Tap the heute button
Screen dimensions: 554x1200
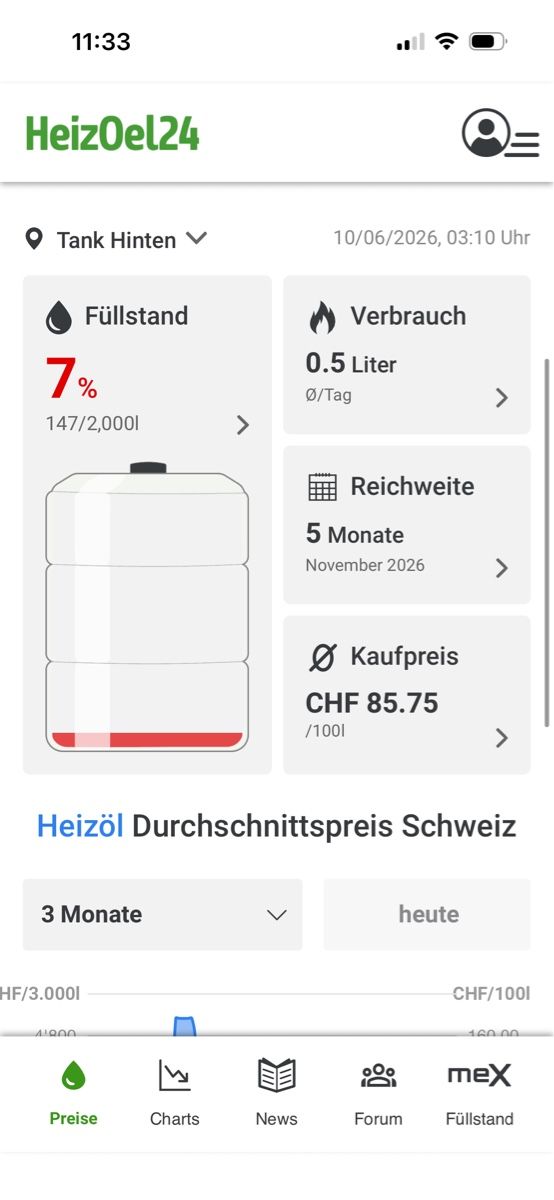pos(427,915)
